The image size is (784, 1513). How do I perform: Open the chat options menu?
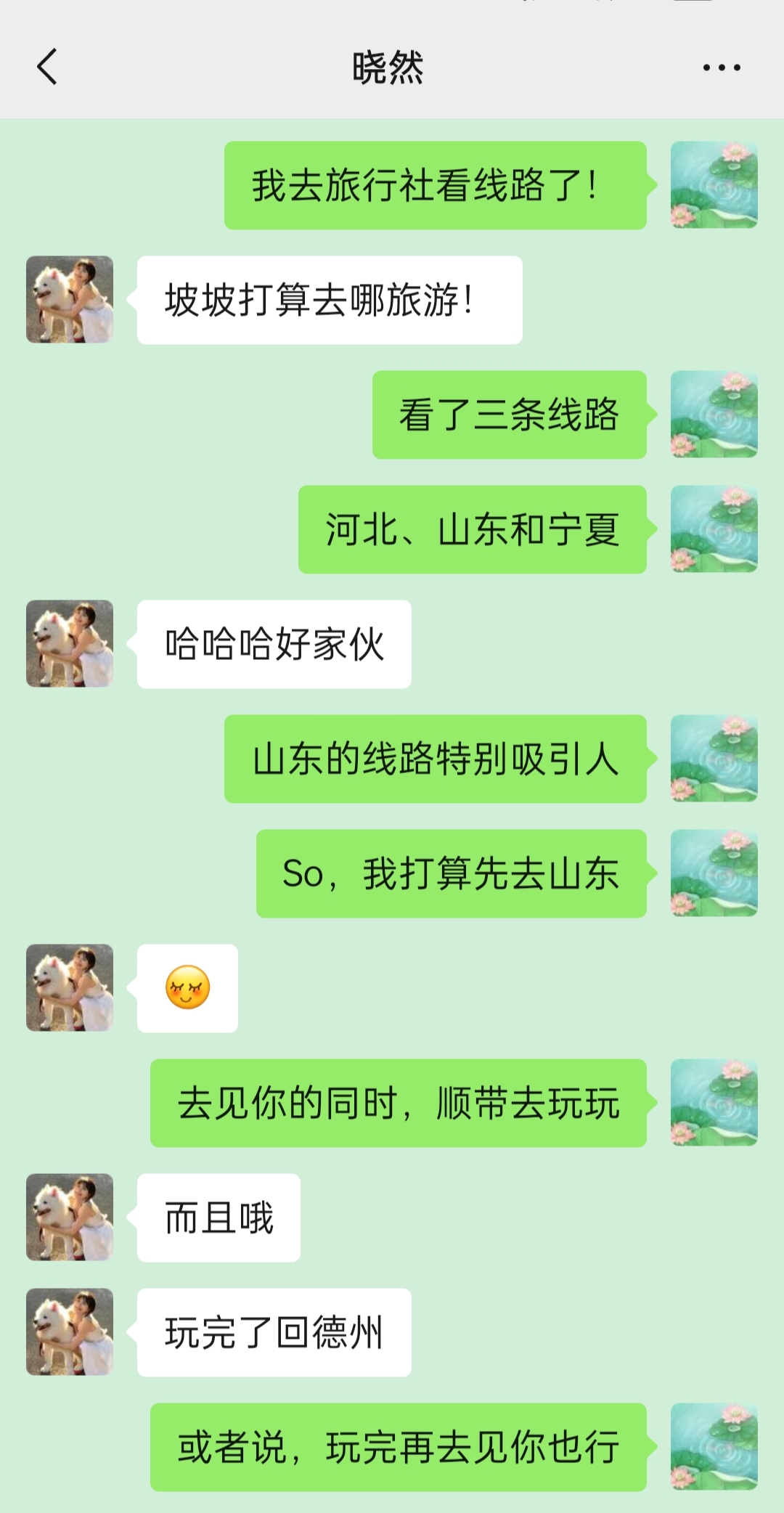pos(721,68)
